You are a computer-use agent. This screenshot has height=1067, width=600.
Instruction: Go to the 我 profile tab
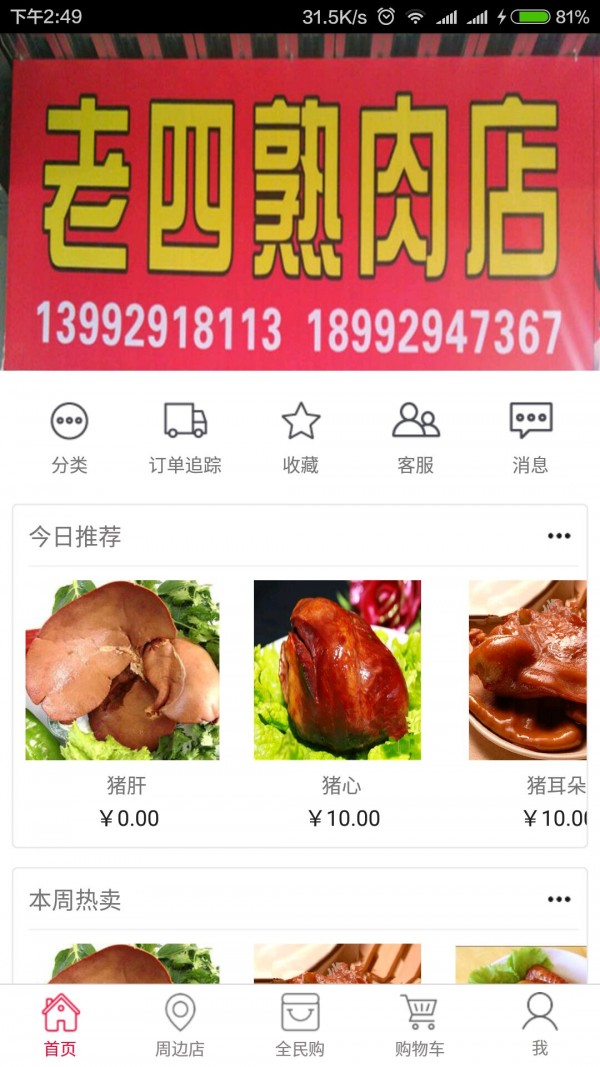pyautogui.click(x=540, y=1025)
